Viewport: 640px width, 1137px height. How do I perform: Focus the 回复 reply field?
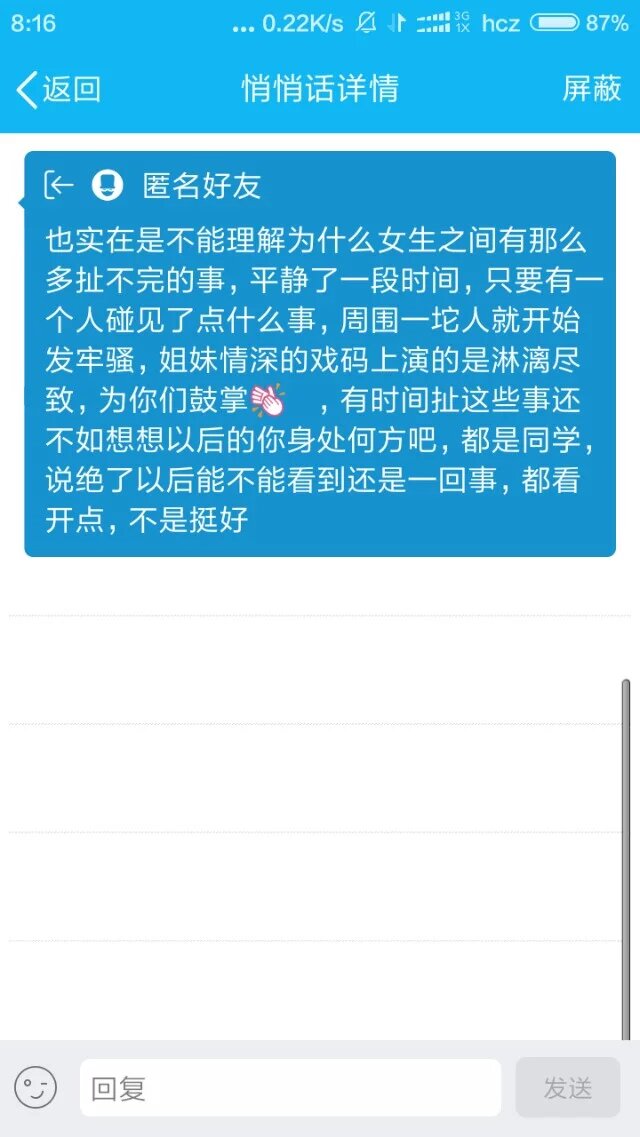(290, 1088)
